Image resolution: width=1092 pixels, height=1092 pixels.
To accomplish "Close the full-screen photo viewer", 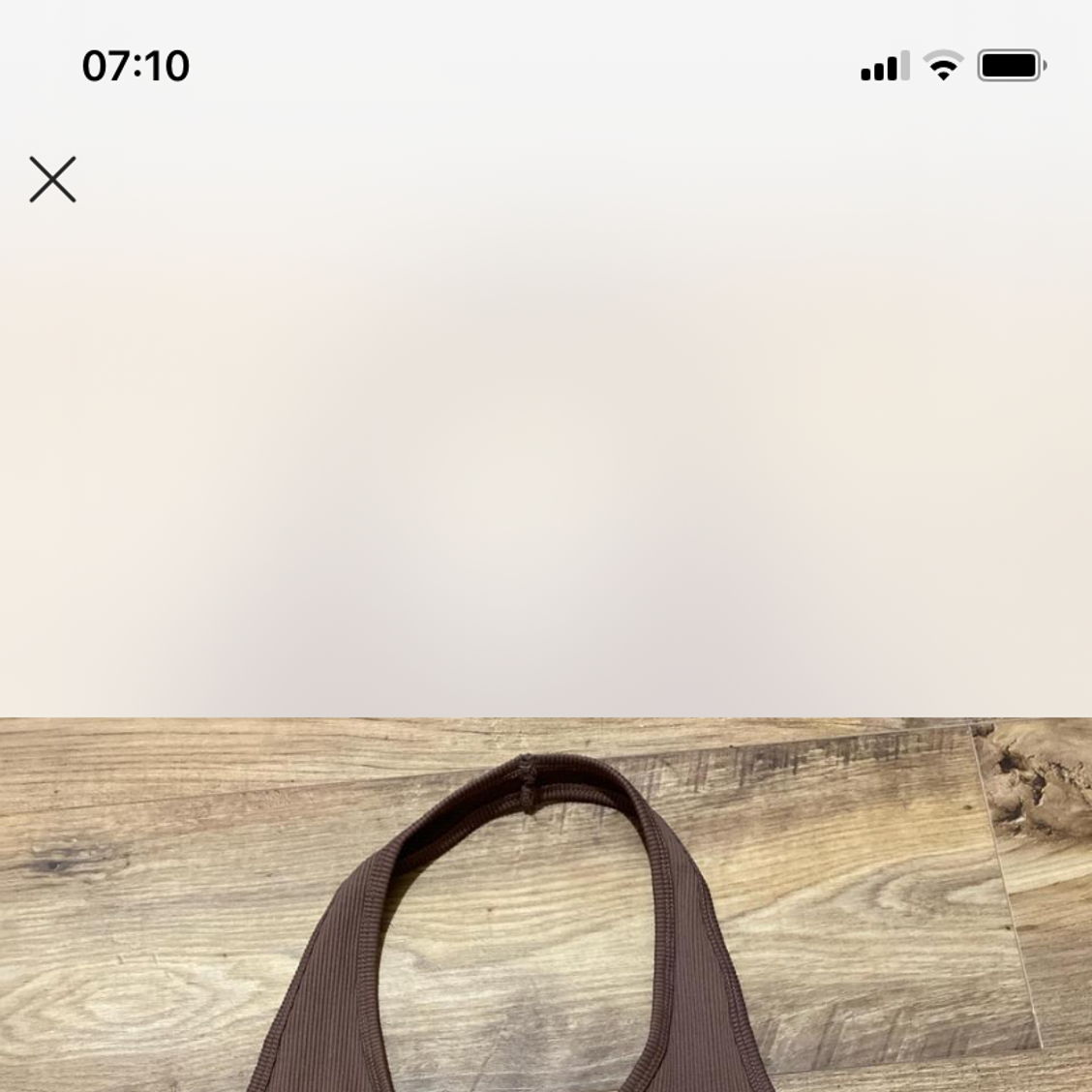I will (x=52, y=179).
